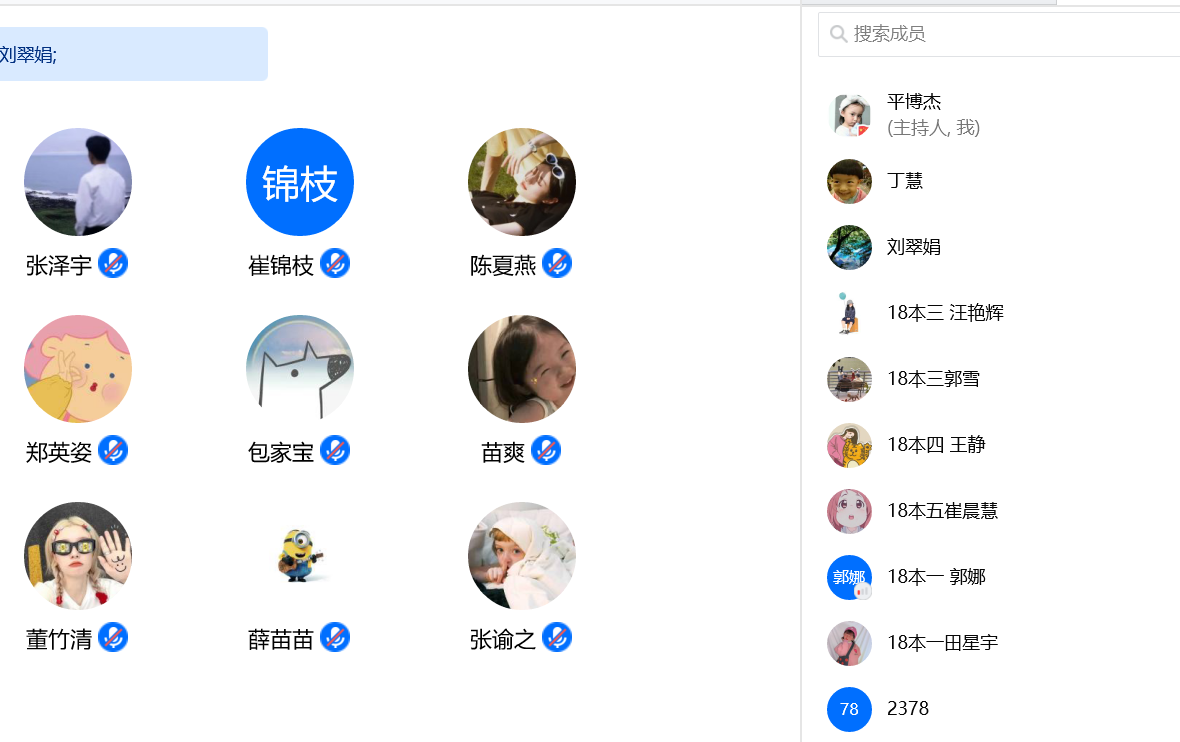Select 郑英姿's participant tile
Screen dimensions: 1180x742
click(78, 369)
